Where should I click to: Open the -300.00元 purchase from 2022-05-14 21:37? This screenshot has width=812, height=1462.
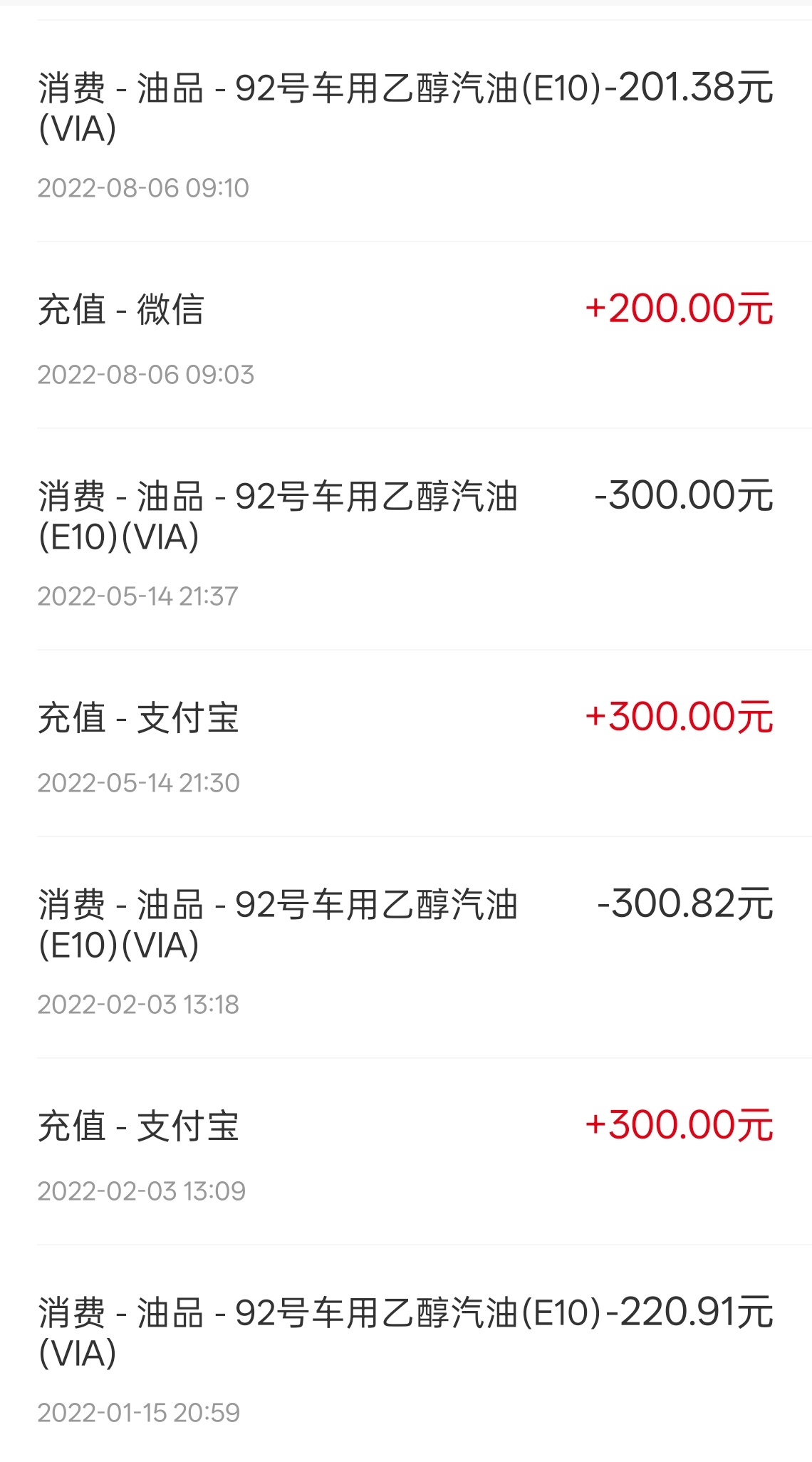click(x=406, y=539)
